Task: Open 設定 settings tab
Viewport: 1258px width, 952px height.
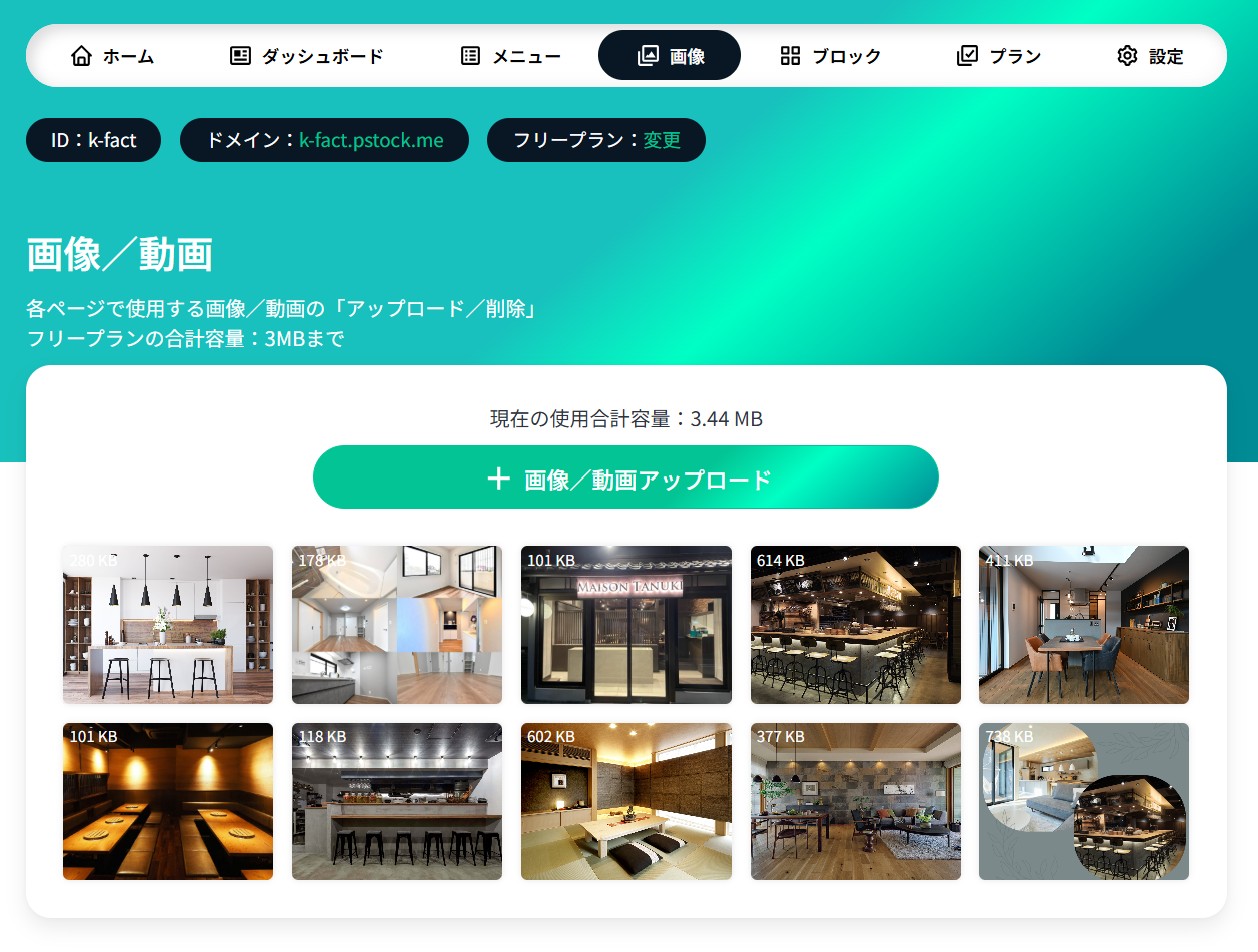Action: pyautogui.click(x=1150, y=56)
